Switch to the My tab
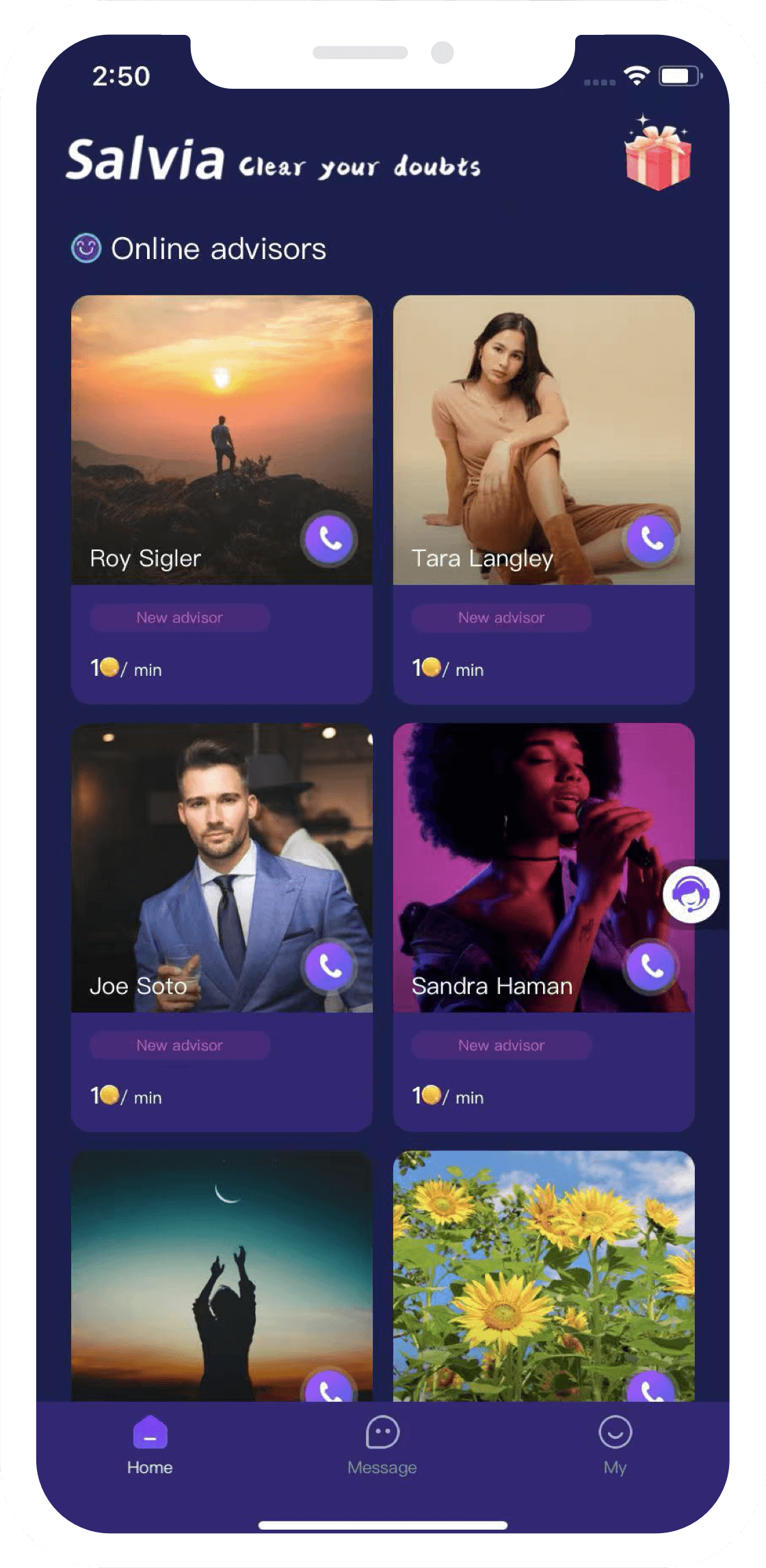This screenshot has width=766, height=1568. point(615,1445)
